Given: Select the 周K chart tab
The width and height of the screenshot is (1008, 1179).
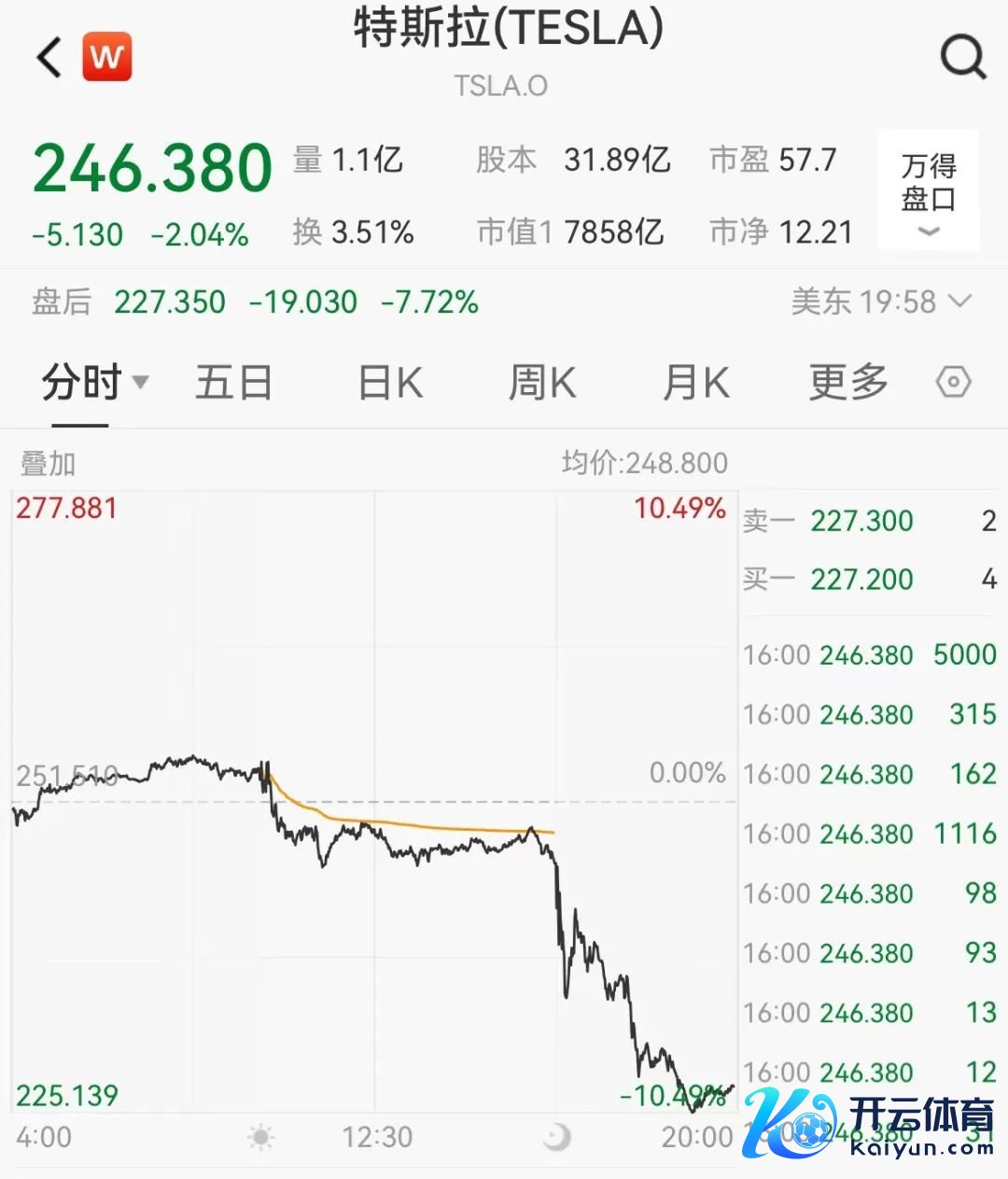Looking at the screenshot, I should coord(542,383).
